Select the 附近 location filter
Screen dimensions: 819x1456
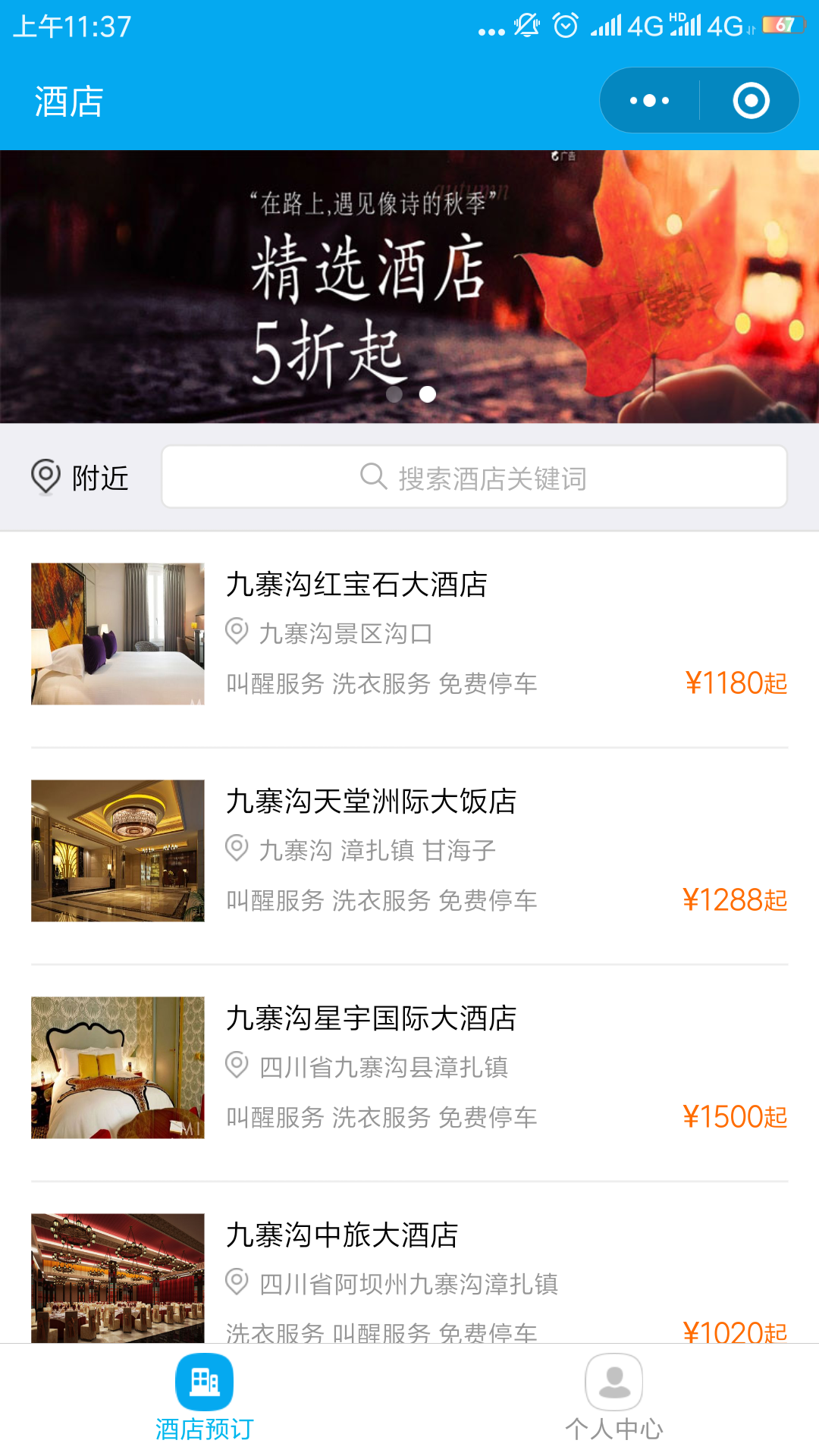(80, 478)
